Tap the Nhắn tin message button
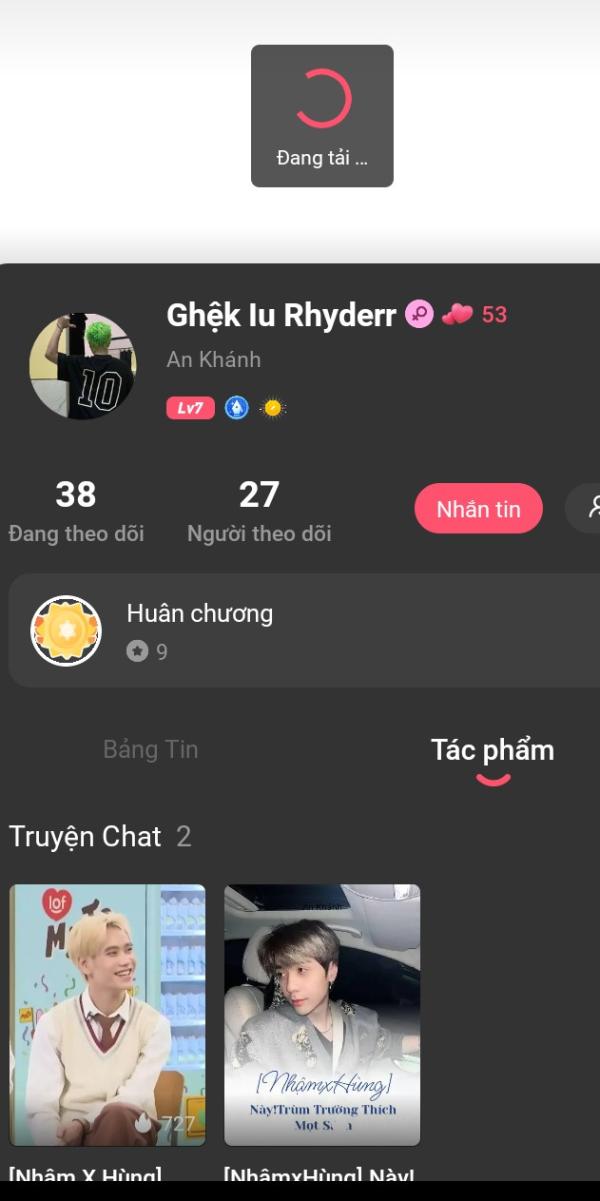The width and height of the screenshot is (600, 1201). coord(478,509)
